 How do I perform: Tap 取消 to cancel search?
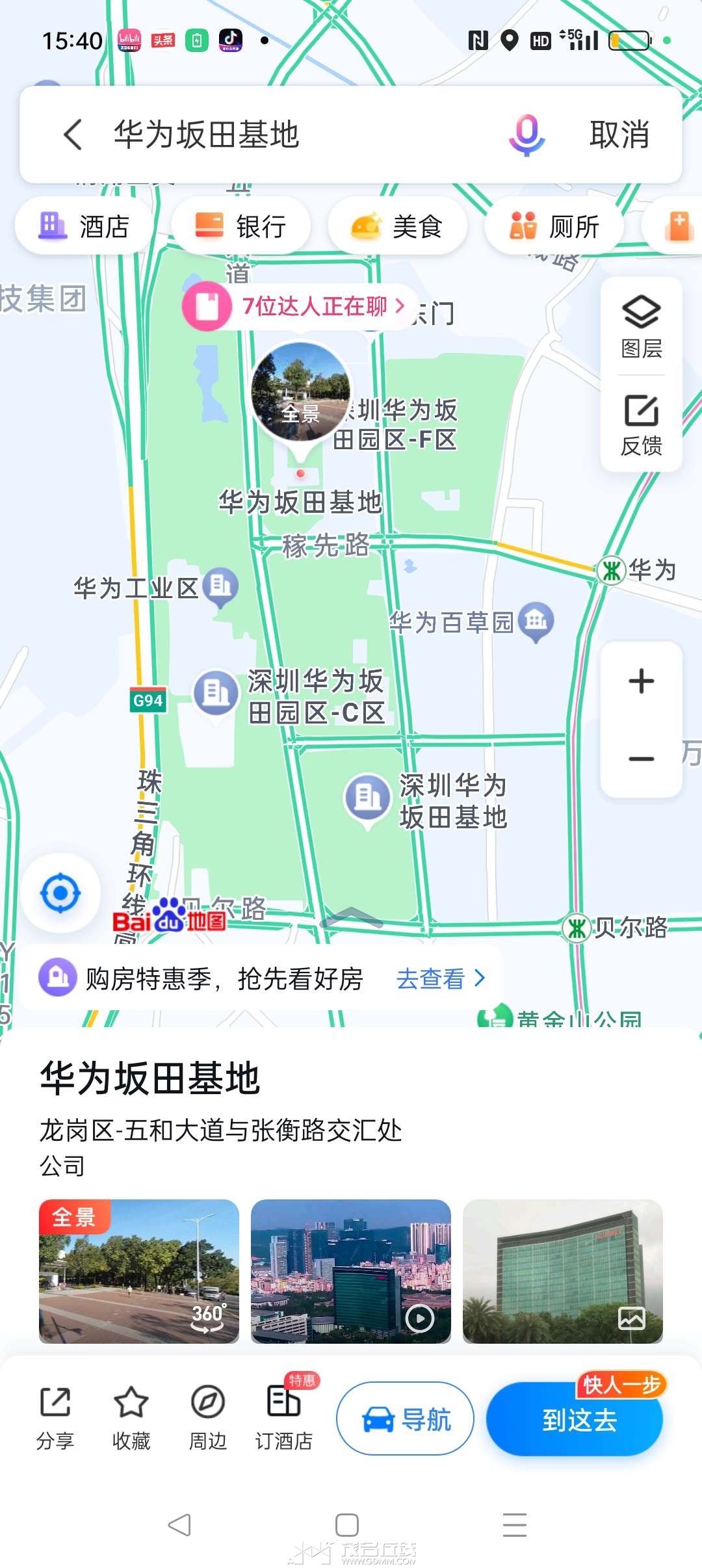pyautogui.click(x=619, y=135)
